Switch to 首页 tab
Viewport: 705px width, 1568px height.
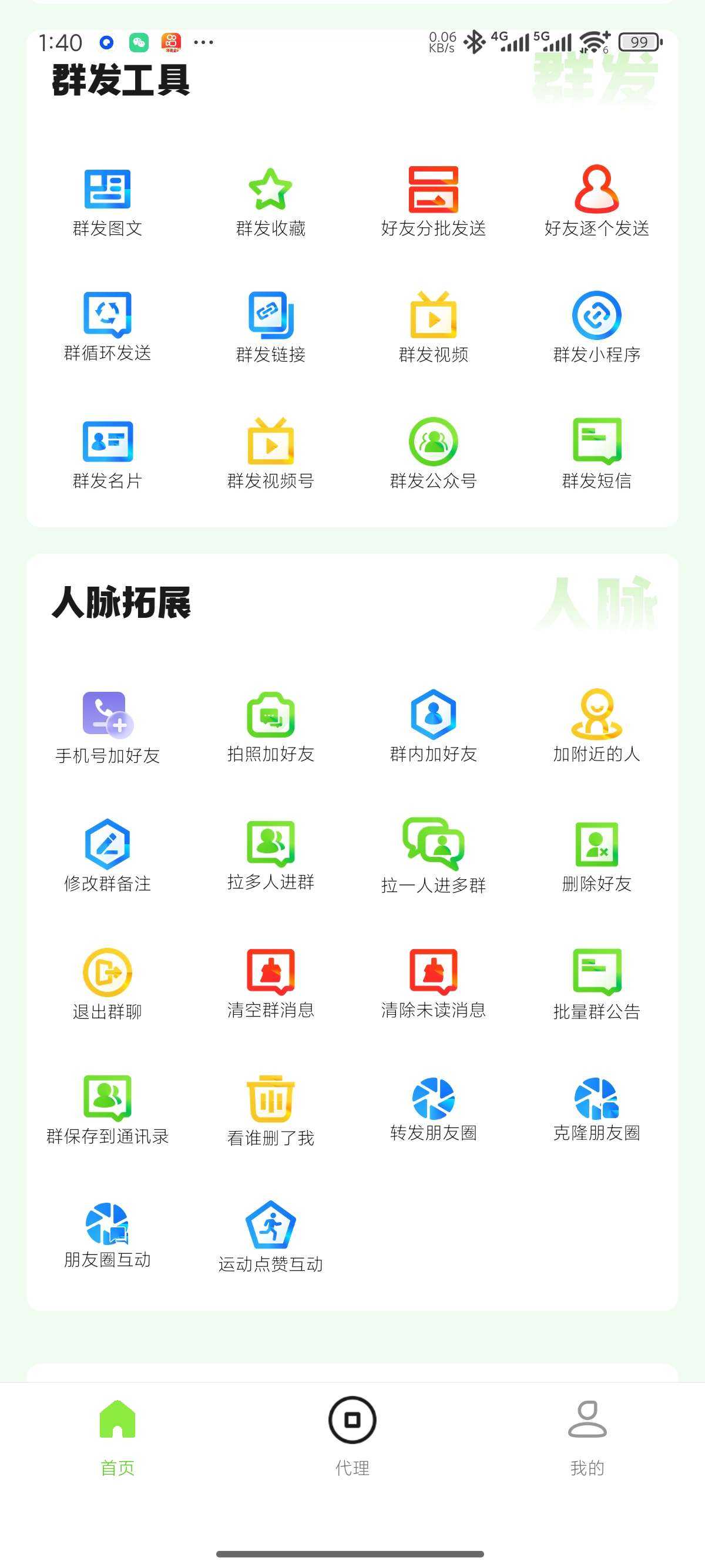pyautogui.click(x=117, y=1436)
